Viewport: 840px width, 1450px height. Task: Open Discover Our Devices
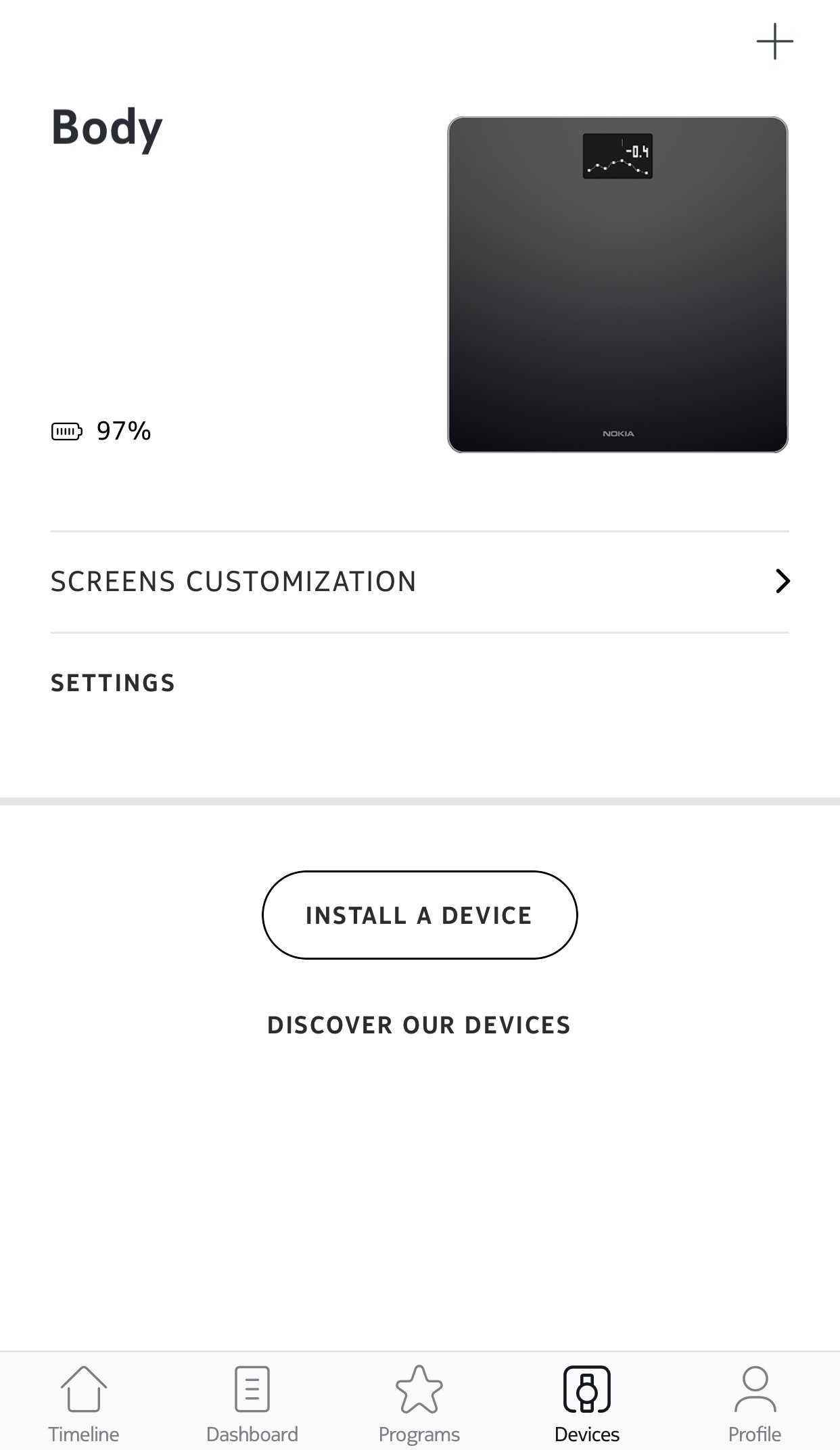[x=419, y=1025]
